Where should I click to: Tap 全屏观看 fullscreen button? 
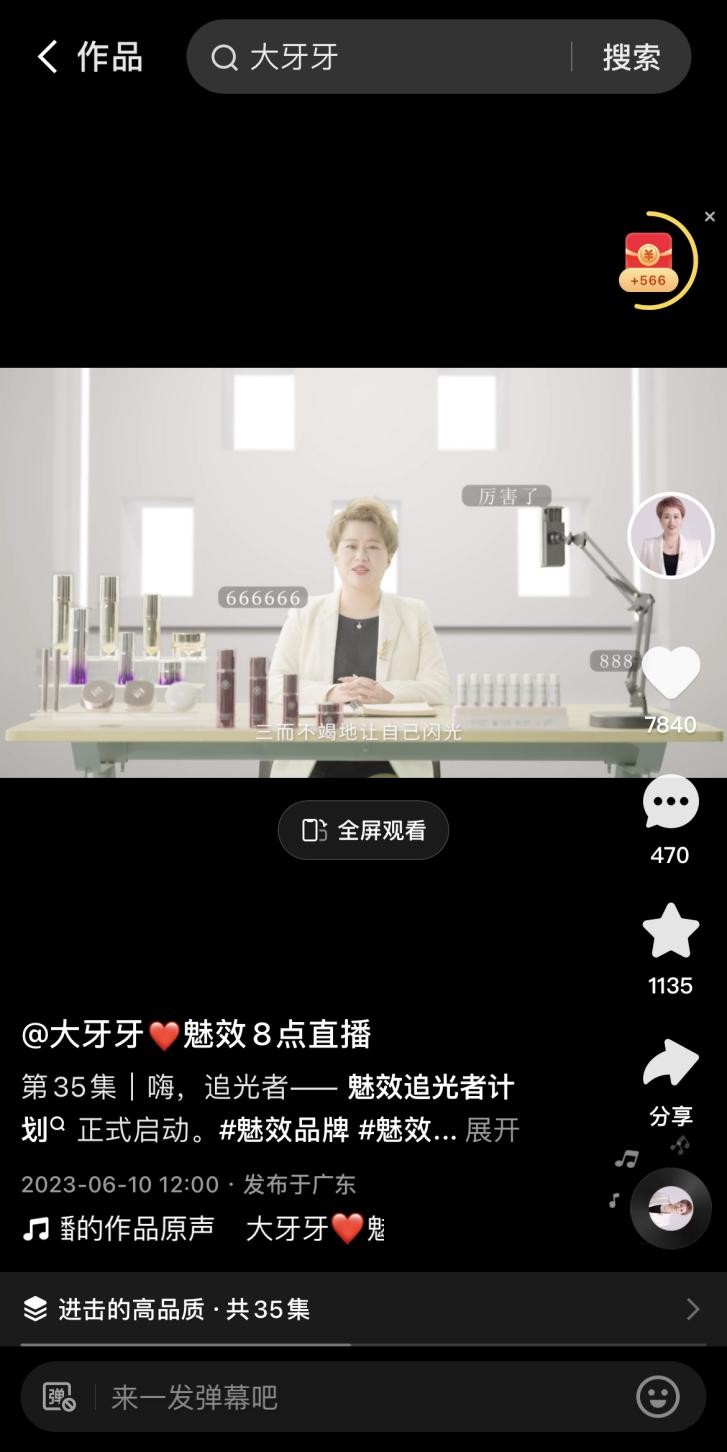tap(363, 829)
